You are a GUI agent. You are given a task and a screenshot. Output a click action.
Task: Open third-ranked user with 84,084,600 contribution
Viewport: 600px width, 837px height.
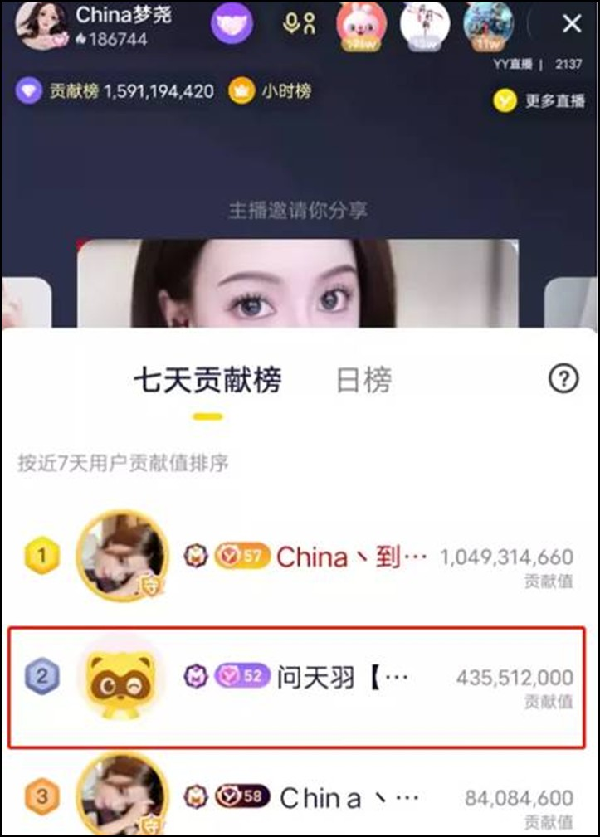300,797
